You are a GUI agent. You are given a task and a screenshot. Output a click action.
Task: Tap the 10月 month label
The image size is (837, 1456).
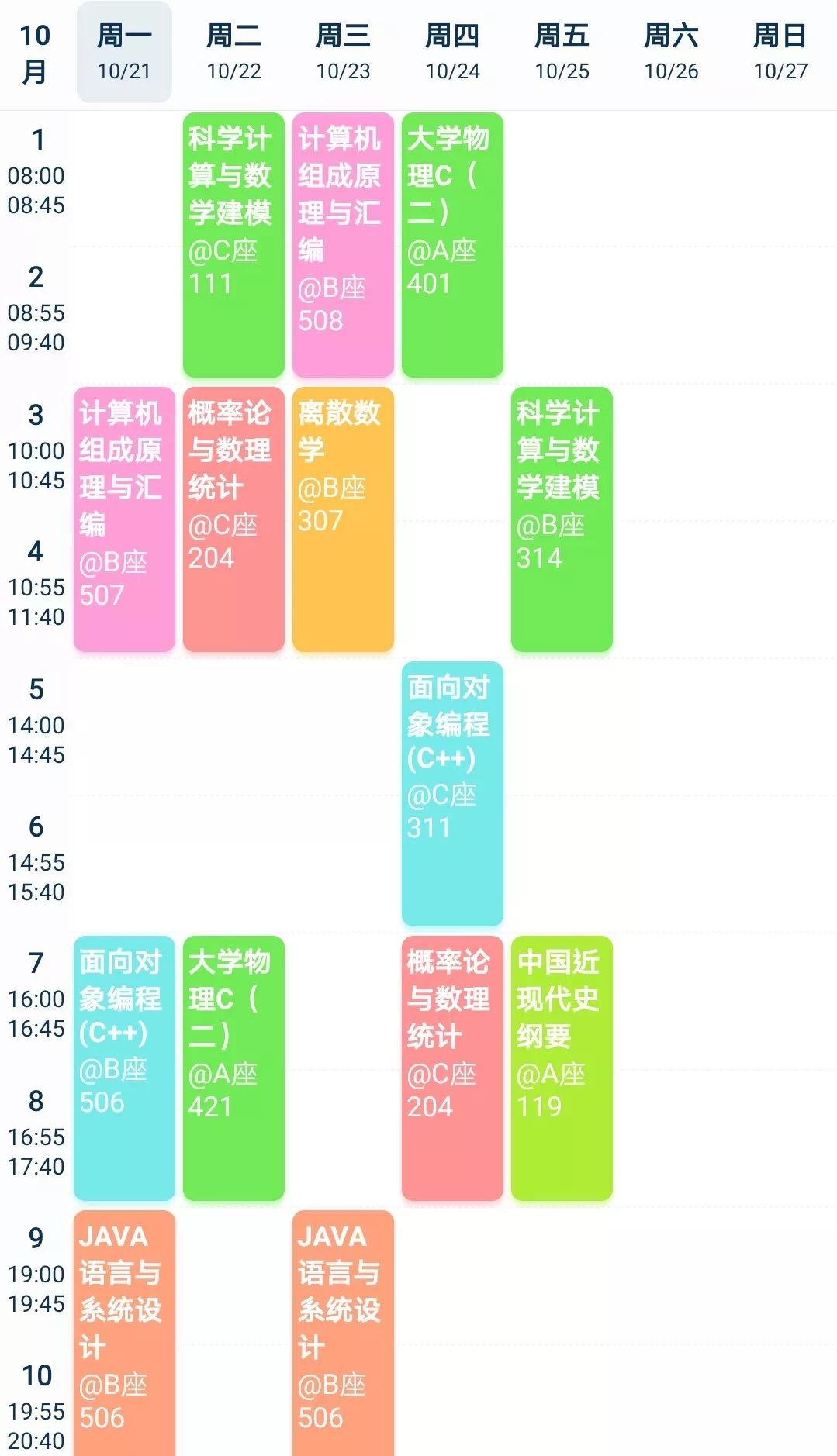(35, 53)
